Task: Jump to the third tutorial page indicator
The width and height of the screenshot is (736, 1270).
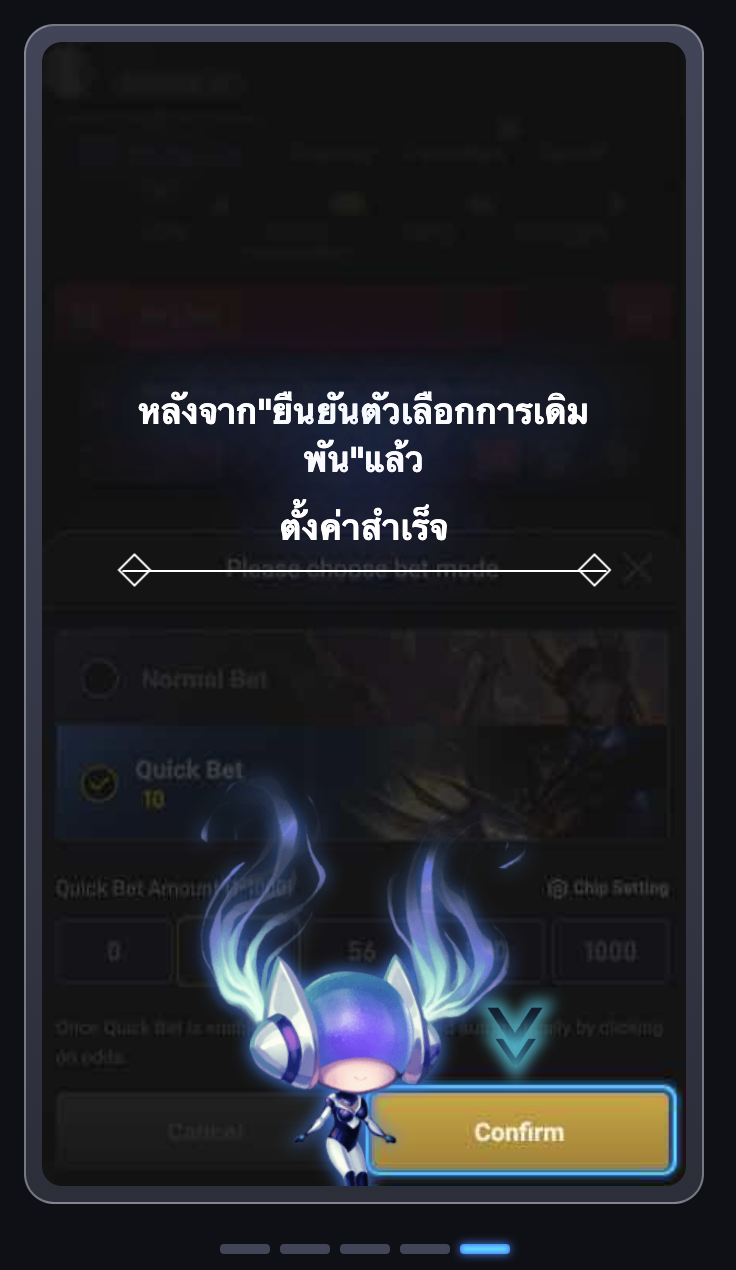Action: 365,1249
